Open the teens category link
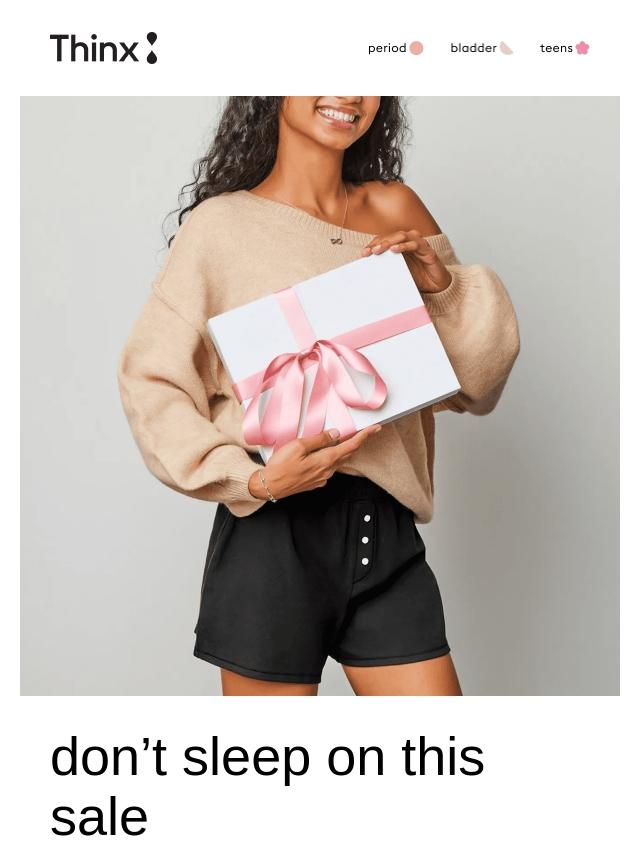Image resolution: width=640 pixels, height=854 pixels. point(564,48)
